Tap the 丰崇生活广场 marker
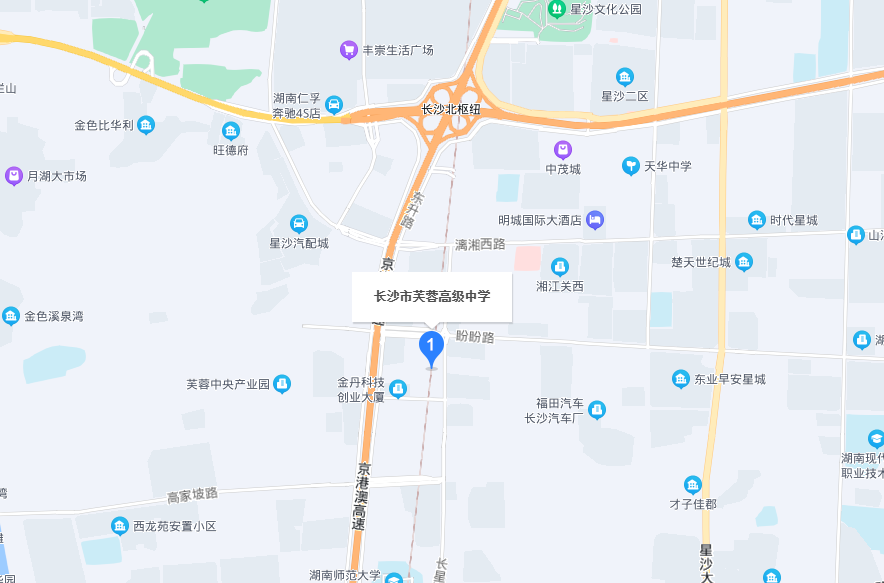 click(x=349, y=49)
